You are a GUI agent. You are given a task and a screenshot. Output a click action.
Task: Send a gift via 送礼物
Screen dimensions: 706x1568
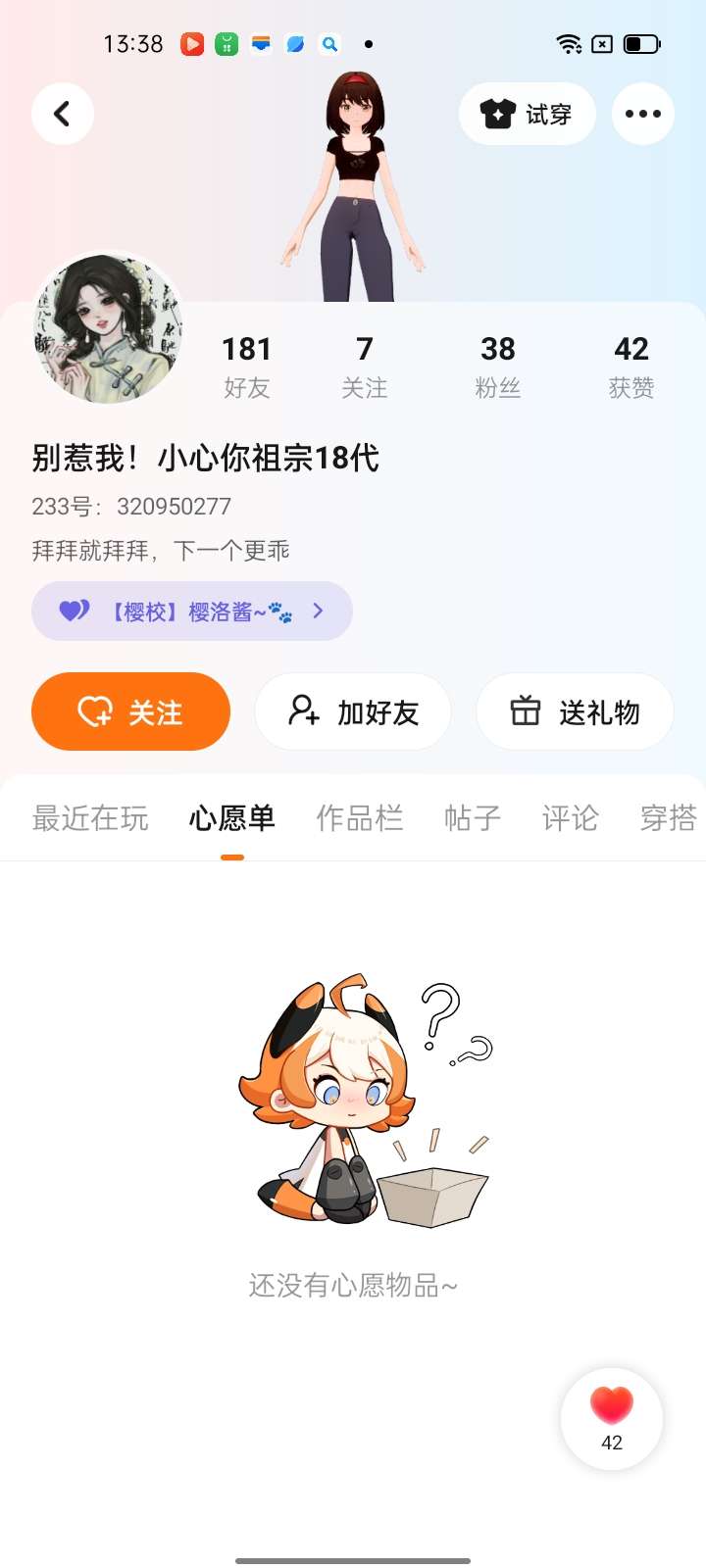575,711
